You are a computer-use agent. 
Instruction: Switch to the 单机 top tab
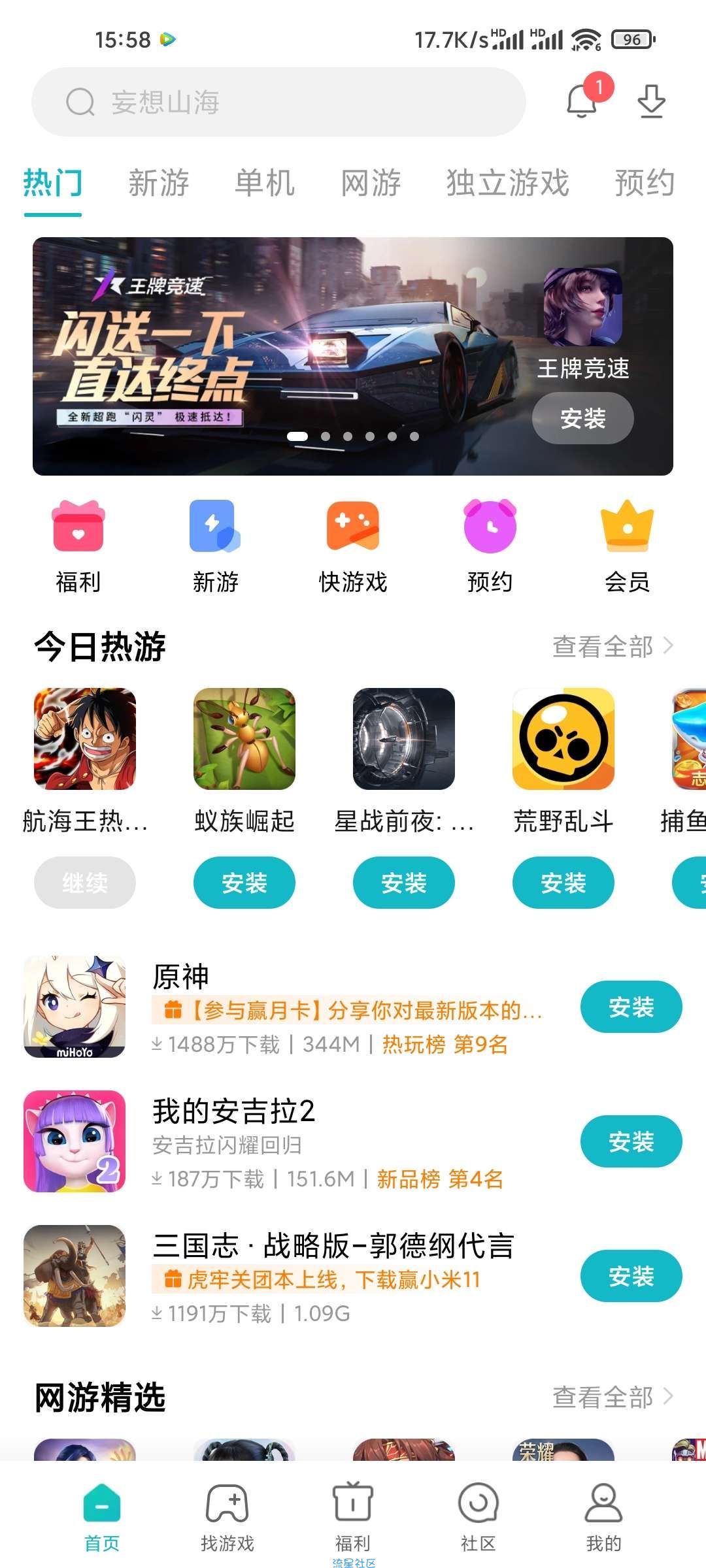[265, 183]
